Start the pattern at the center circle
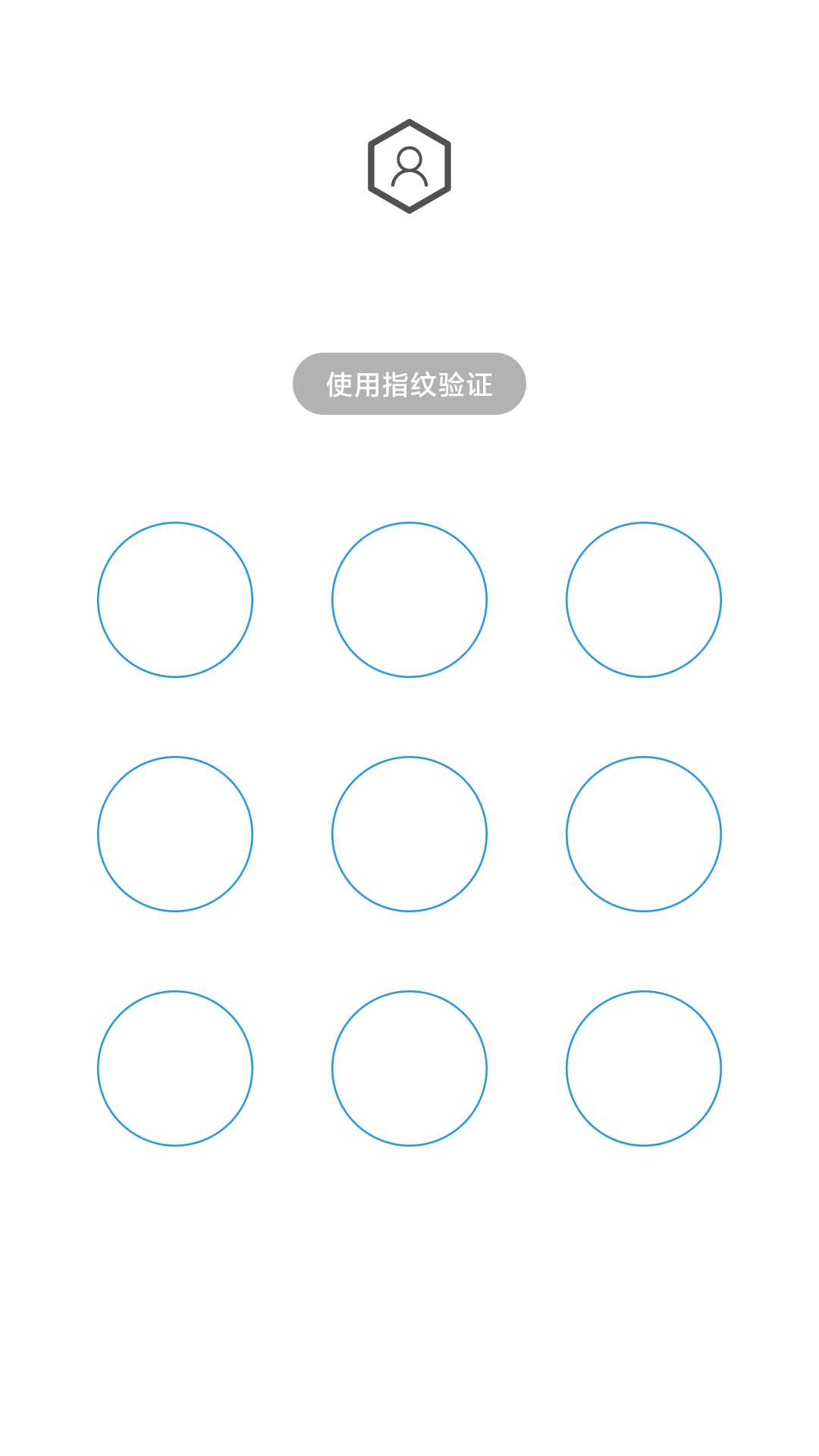 409,833
